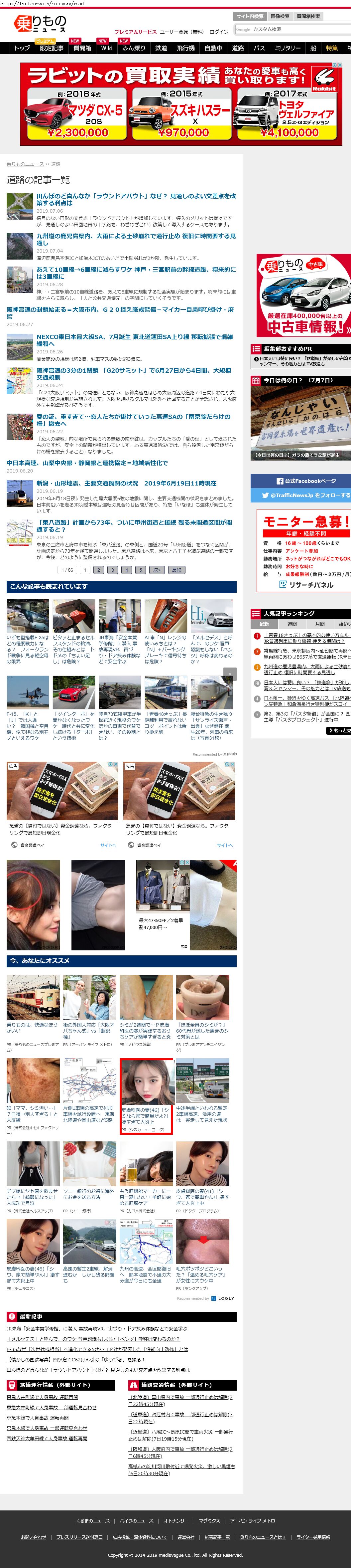Switch to the 飛行機 section
The width and height of the screenshot is (351, 1568).
pos(185,48)
